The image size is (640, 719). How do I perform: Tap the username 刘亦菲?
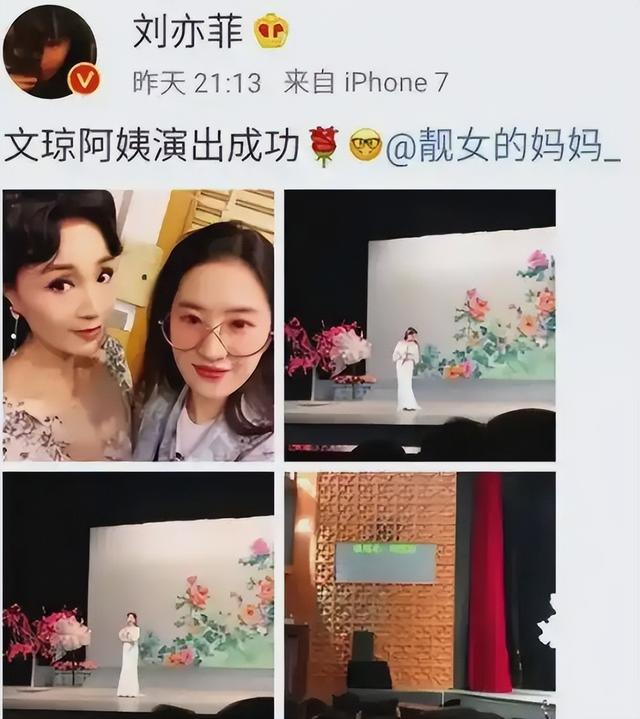point(187,32)
